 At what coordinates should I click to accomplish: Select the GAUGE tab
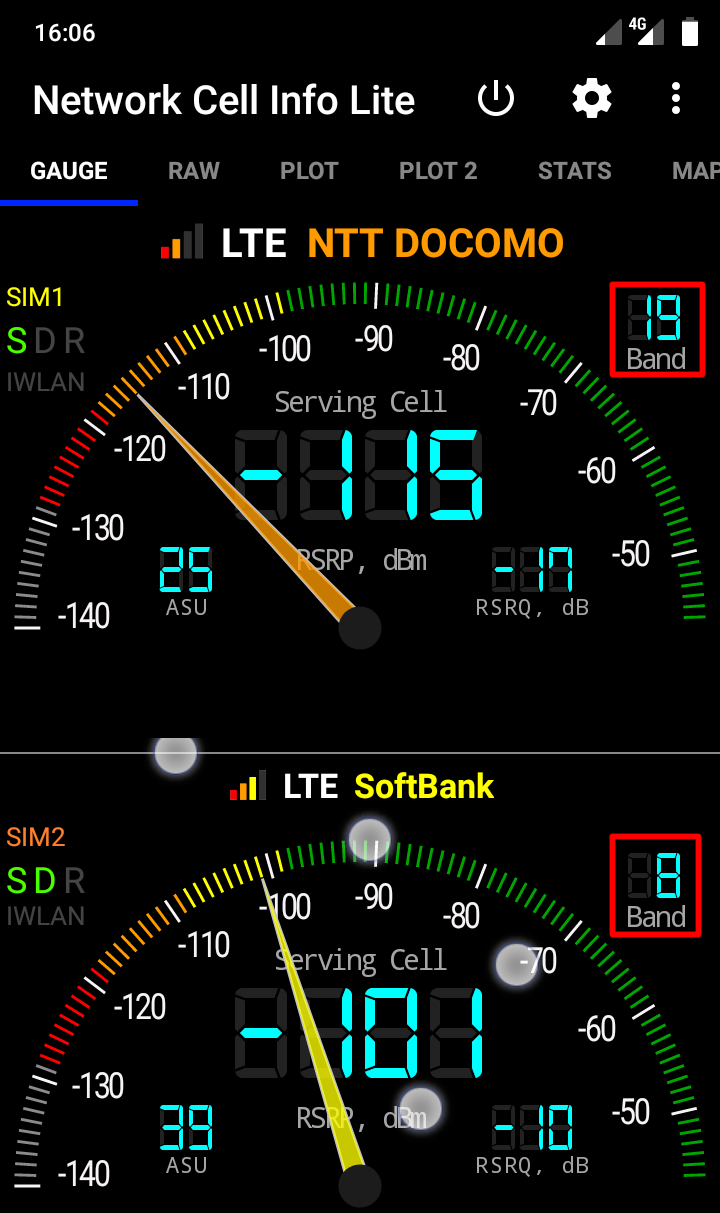[x=69, y=171]
